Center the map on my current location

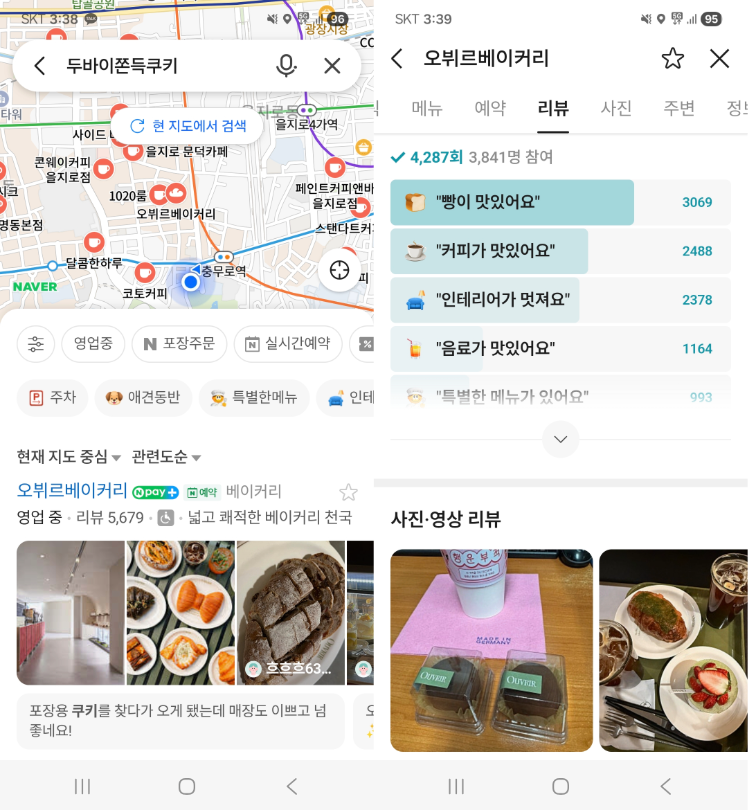[x=339, y=270]
